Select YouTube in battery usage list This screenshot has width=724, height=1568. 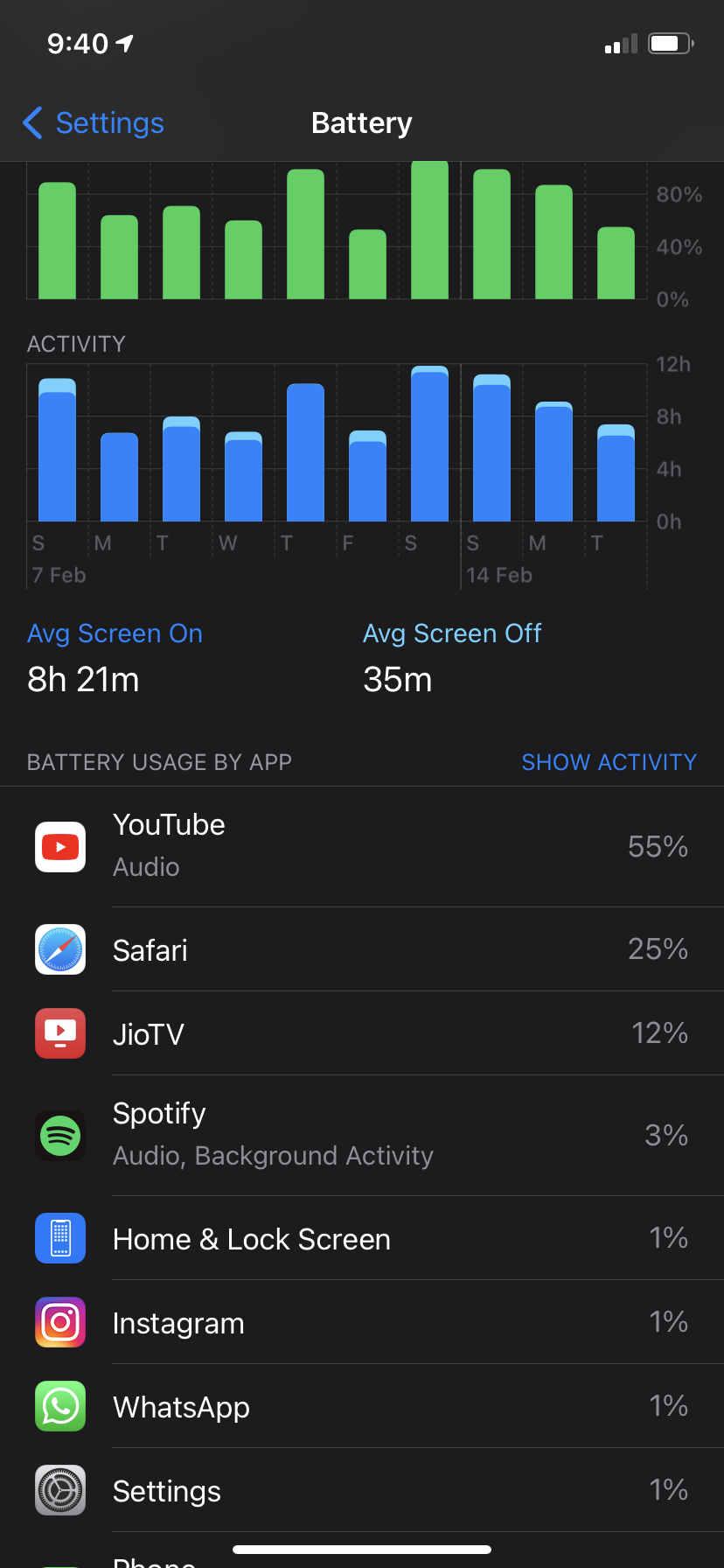tap(361, 846)
